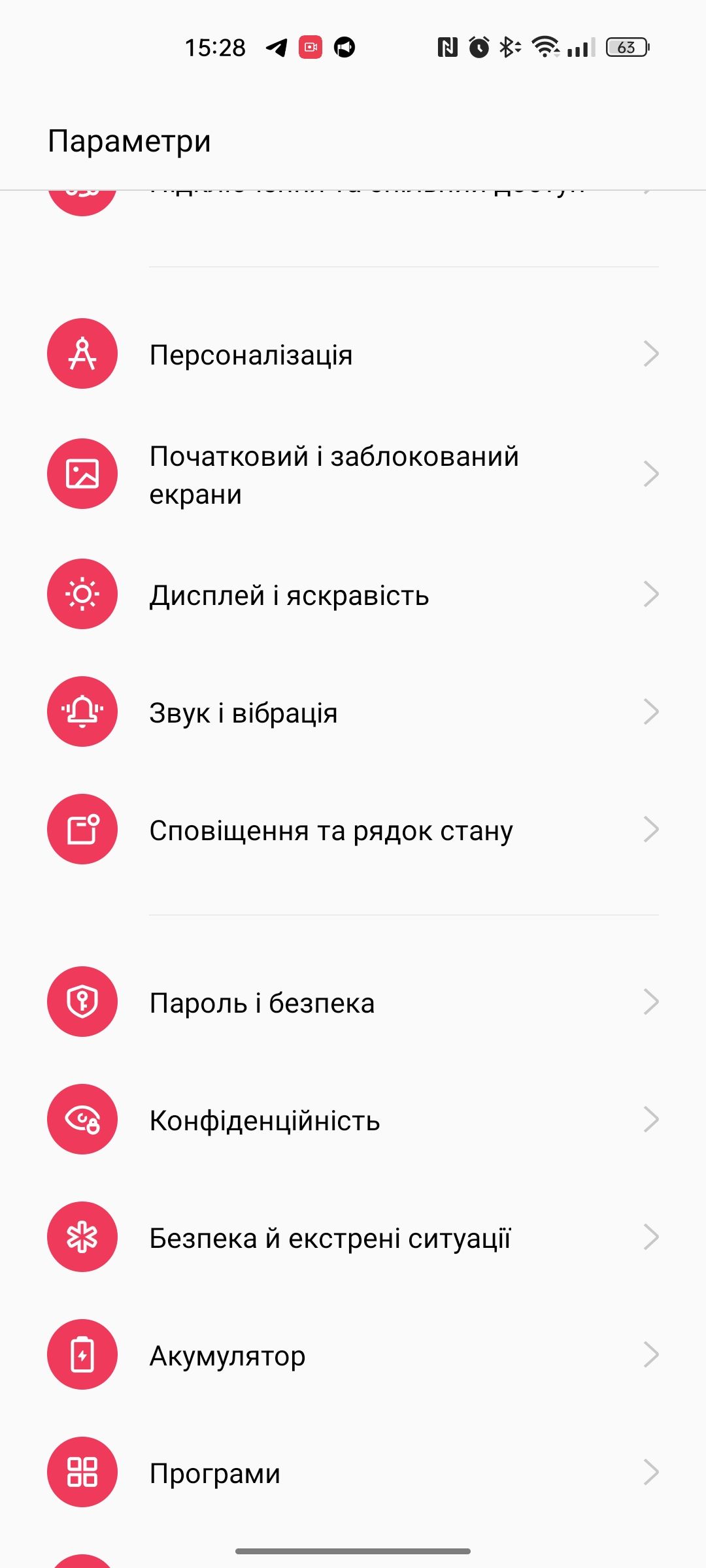706x1568 pixels.
Task: Open Початковий і заблокований екрани
Action: pos(353,474)
